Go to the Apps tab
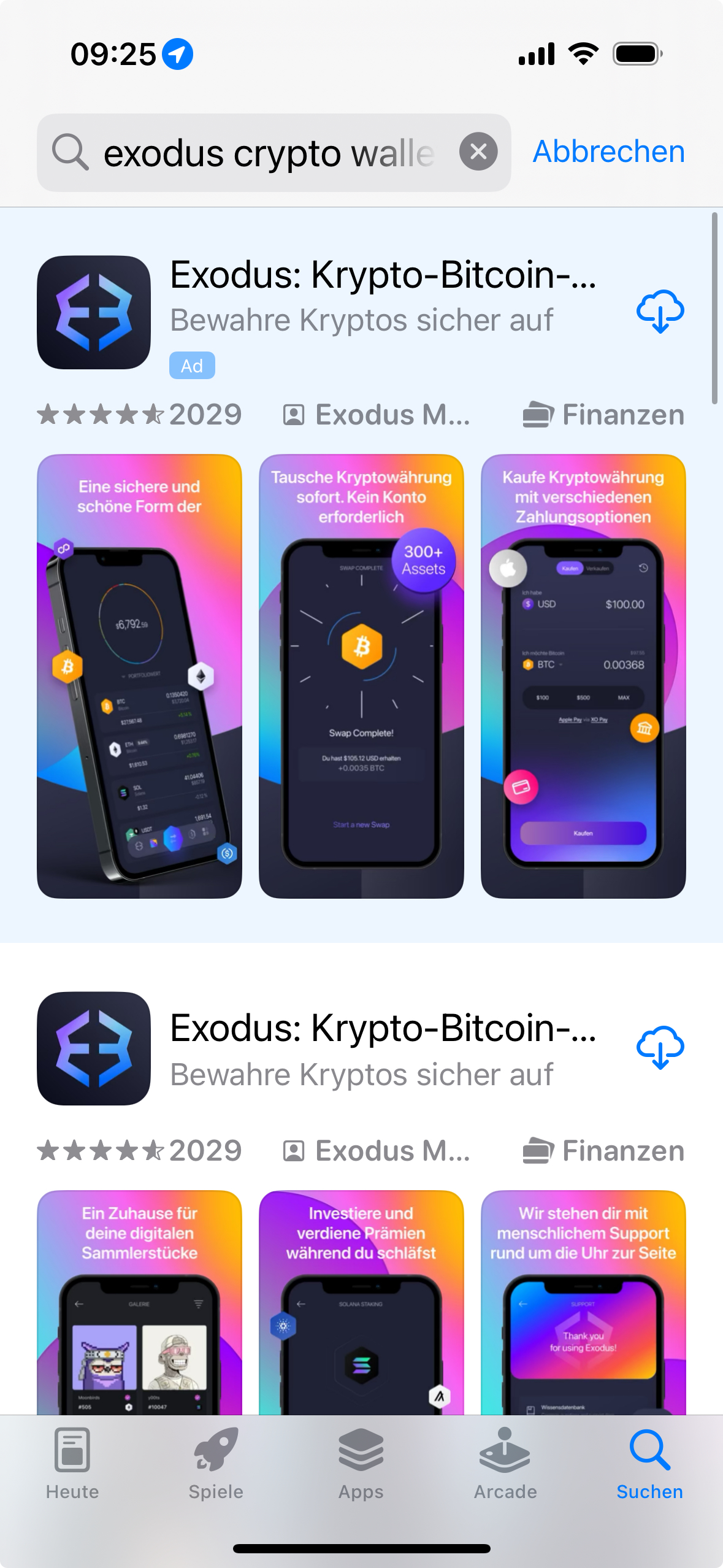The width and height of the screenshot is (723, 1568). pos(361,1464)
